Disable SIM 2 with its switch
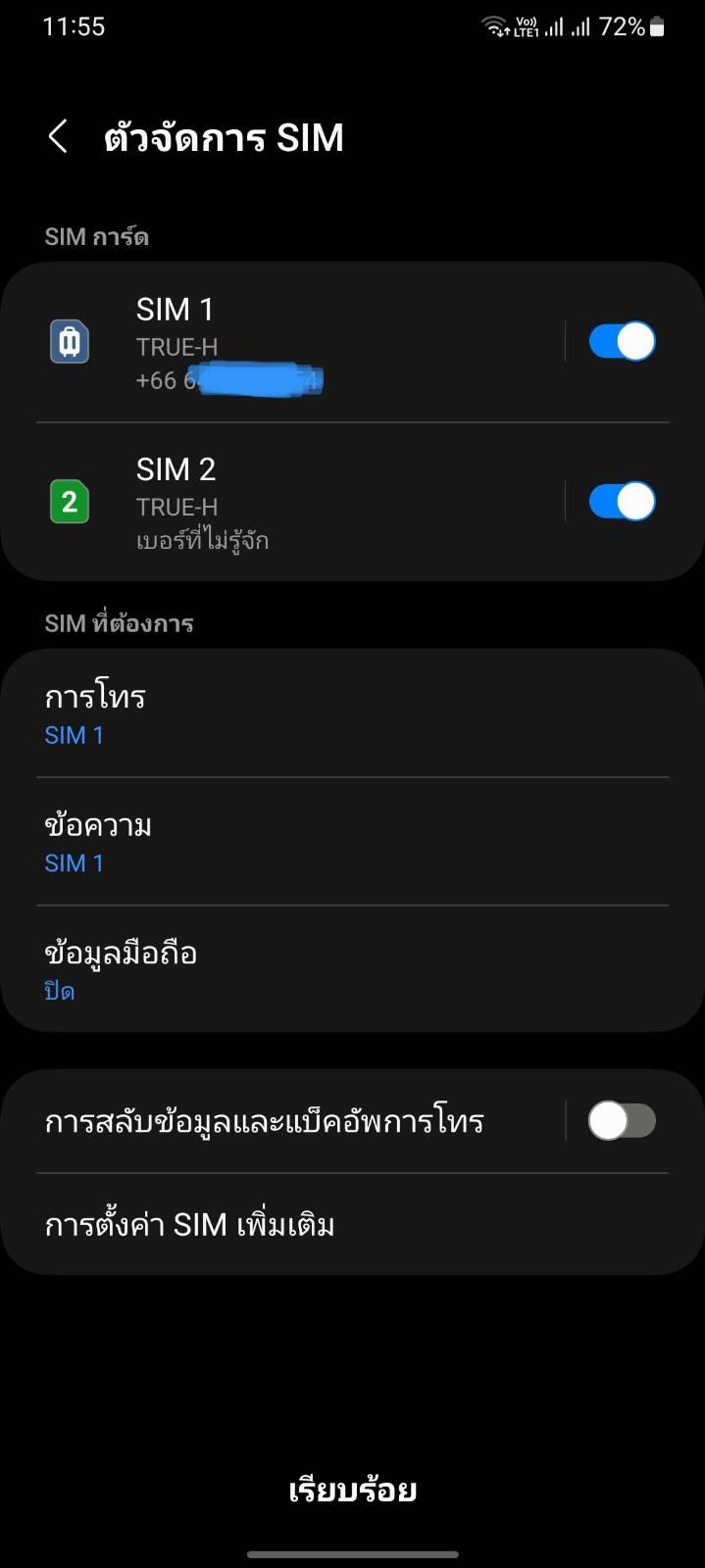The width and height of the screenshot is (705, 1568). [x=622, y=502]
